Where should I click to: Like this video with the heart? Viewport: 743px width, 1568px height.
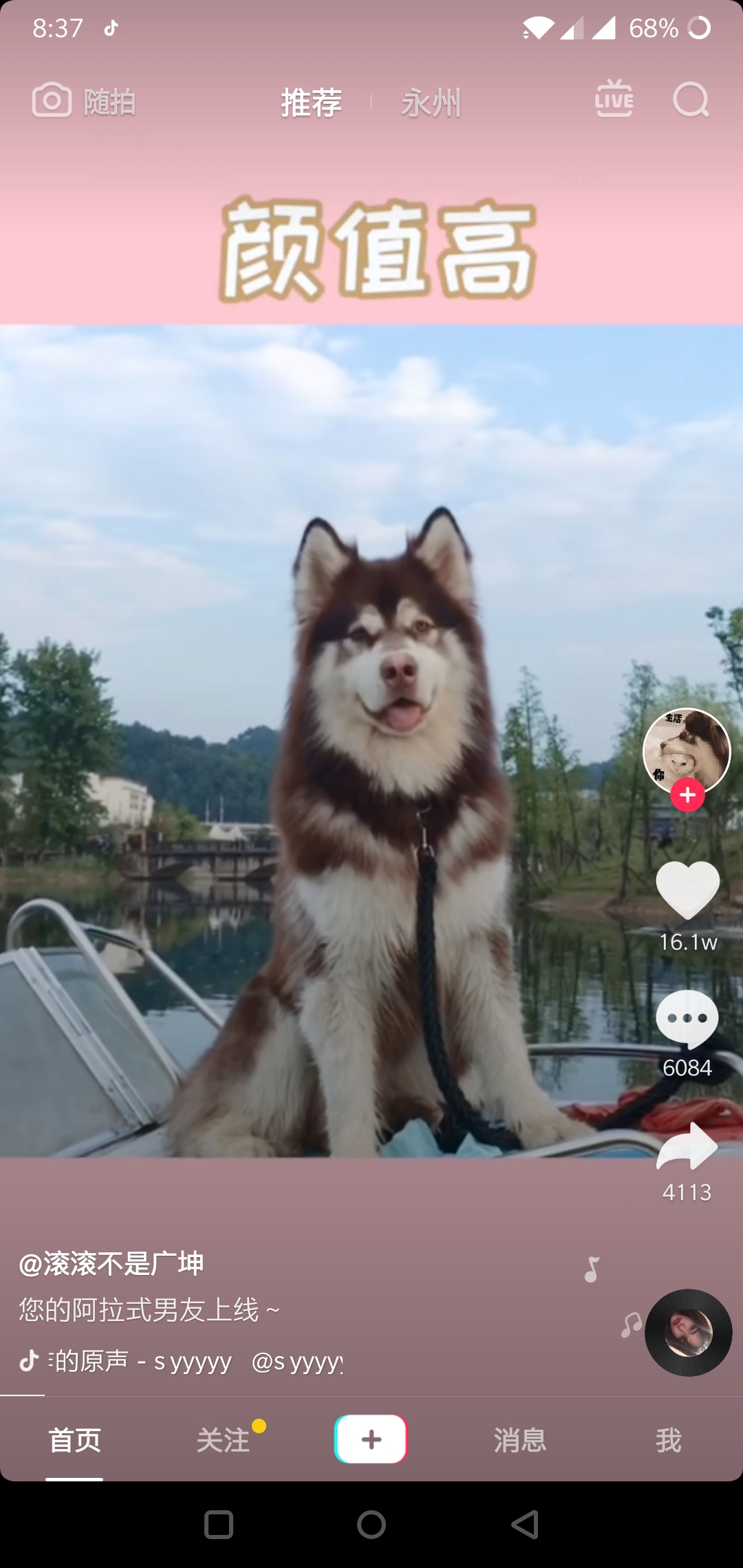point(688,890)
